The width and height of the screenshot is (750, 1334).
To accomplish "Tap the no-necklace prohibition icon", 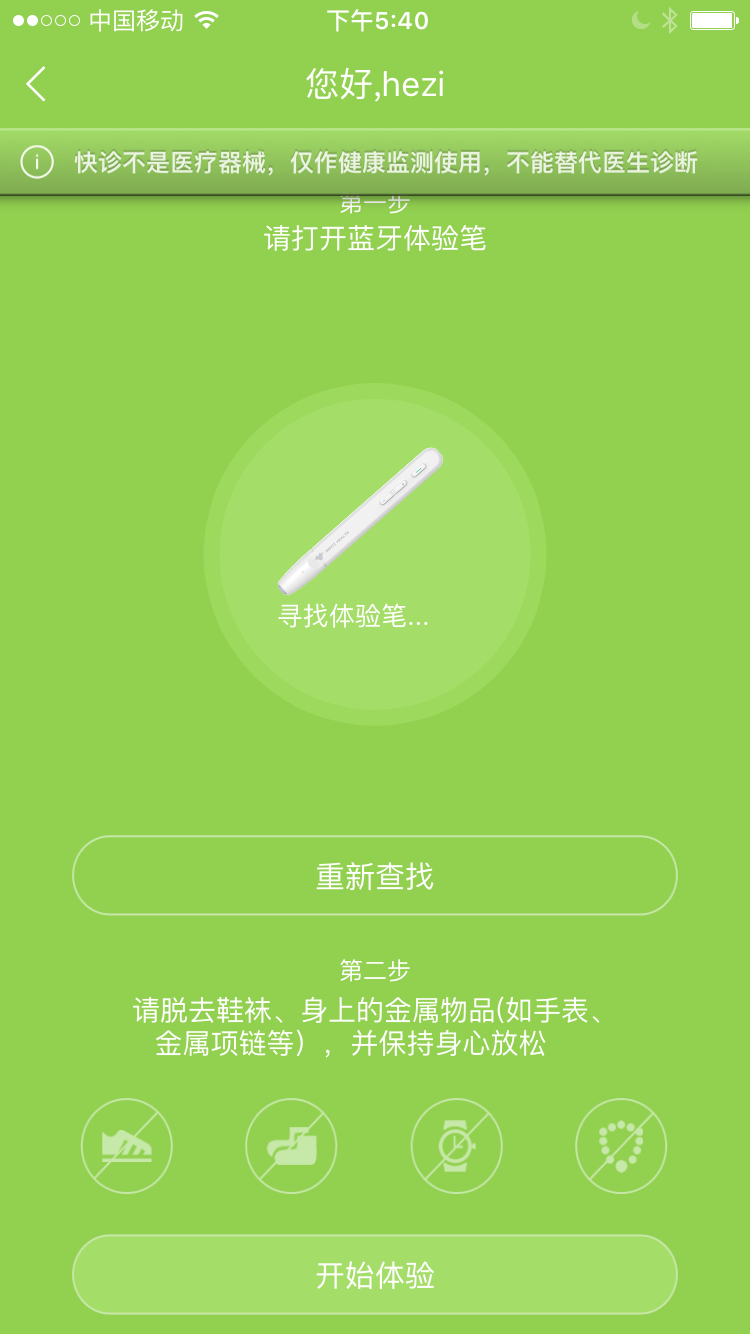I will [x=621, y=1146].
